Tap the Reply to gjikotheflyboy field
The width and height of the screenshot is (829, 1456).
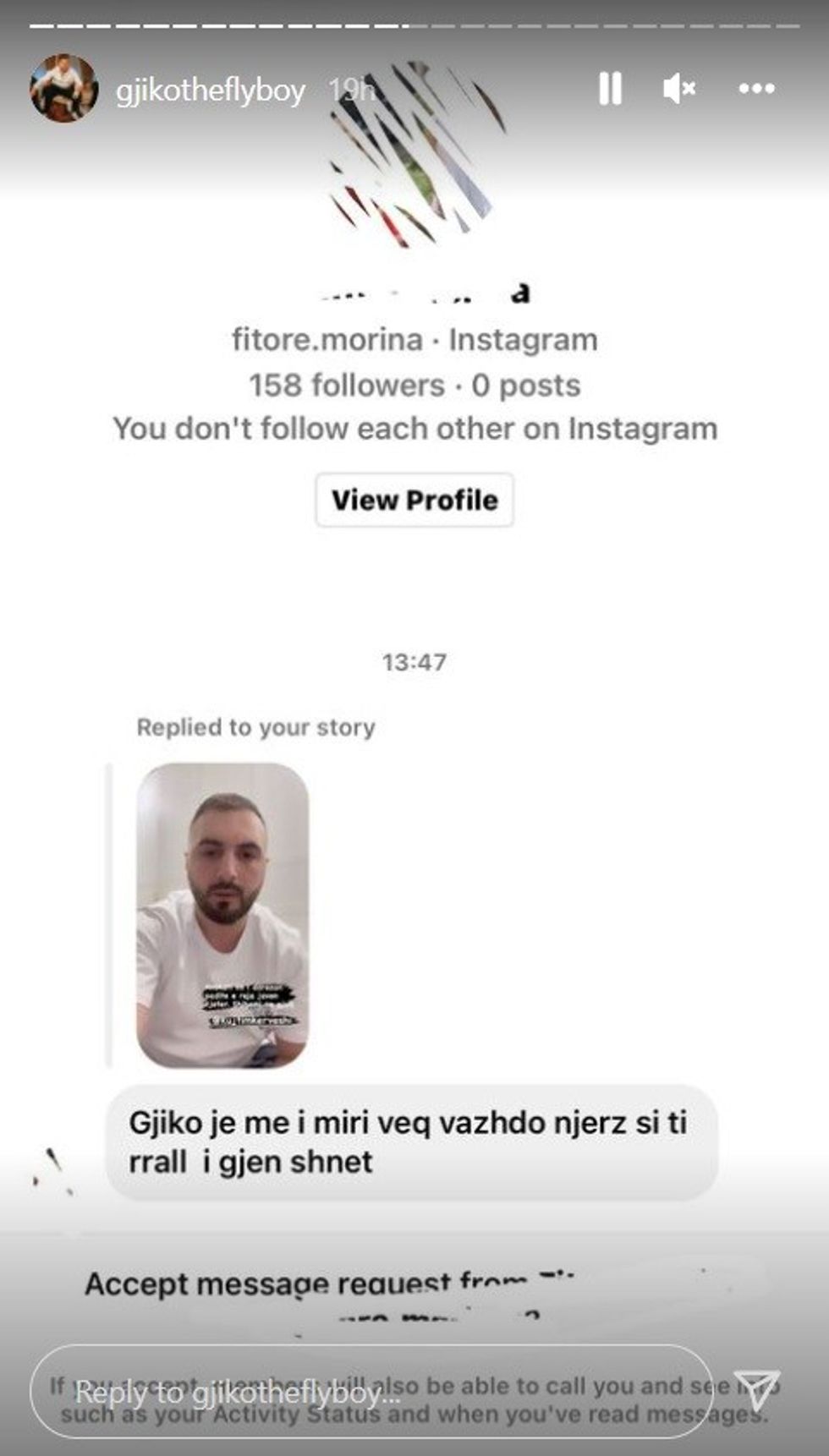tap(372, 1391)
